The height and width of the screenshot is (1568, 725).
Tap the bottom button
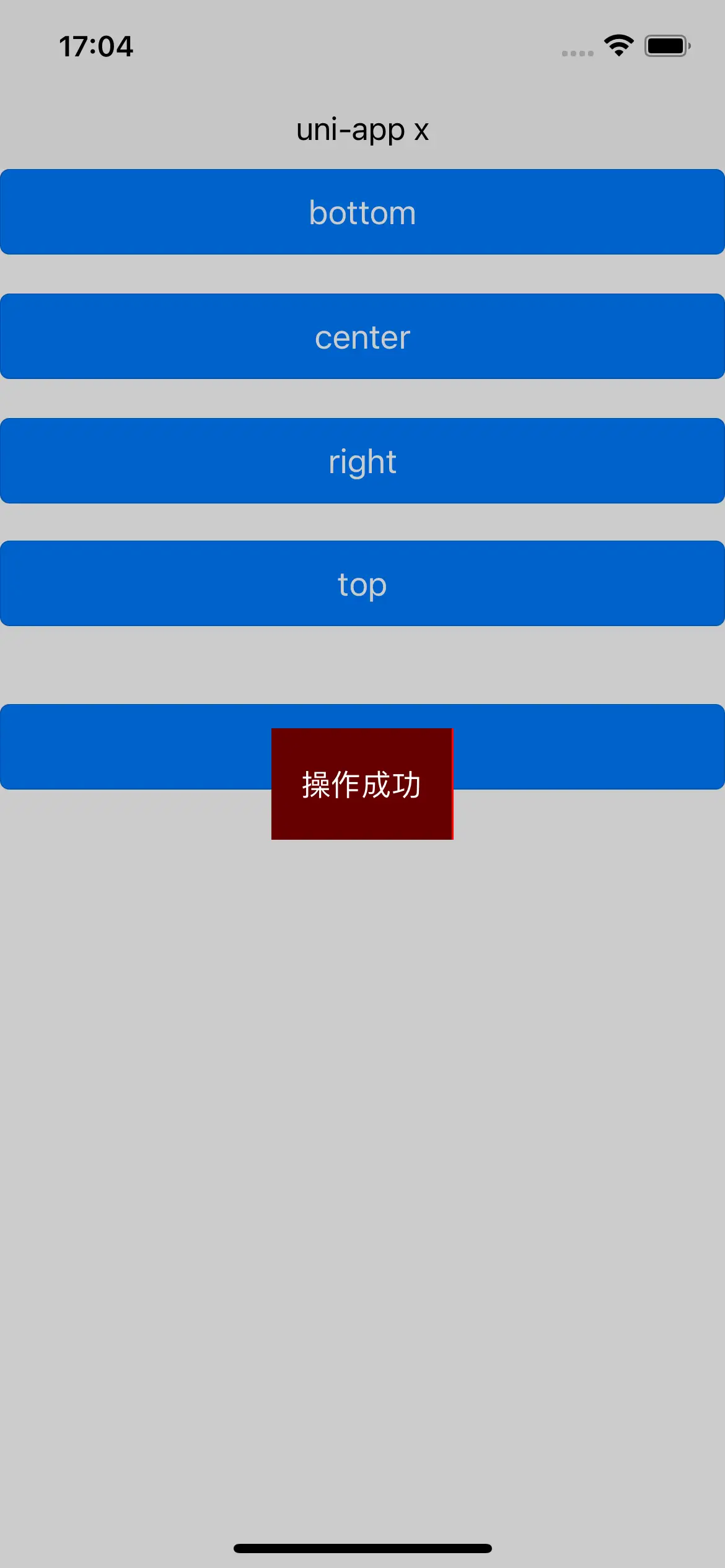[x=362, y=212]
